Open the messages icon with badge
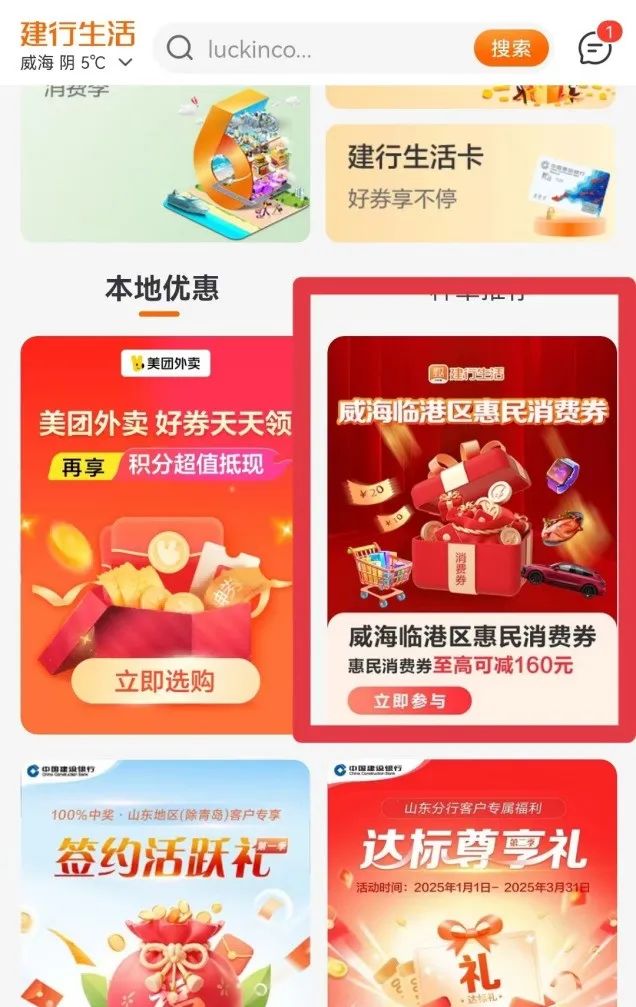The height and width of the screenshot is (1007, 636). point(595,47)
